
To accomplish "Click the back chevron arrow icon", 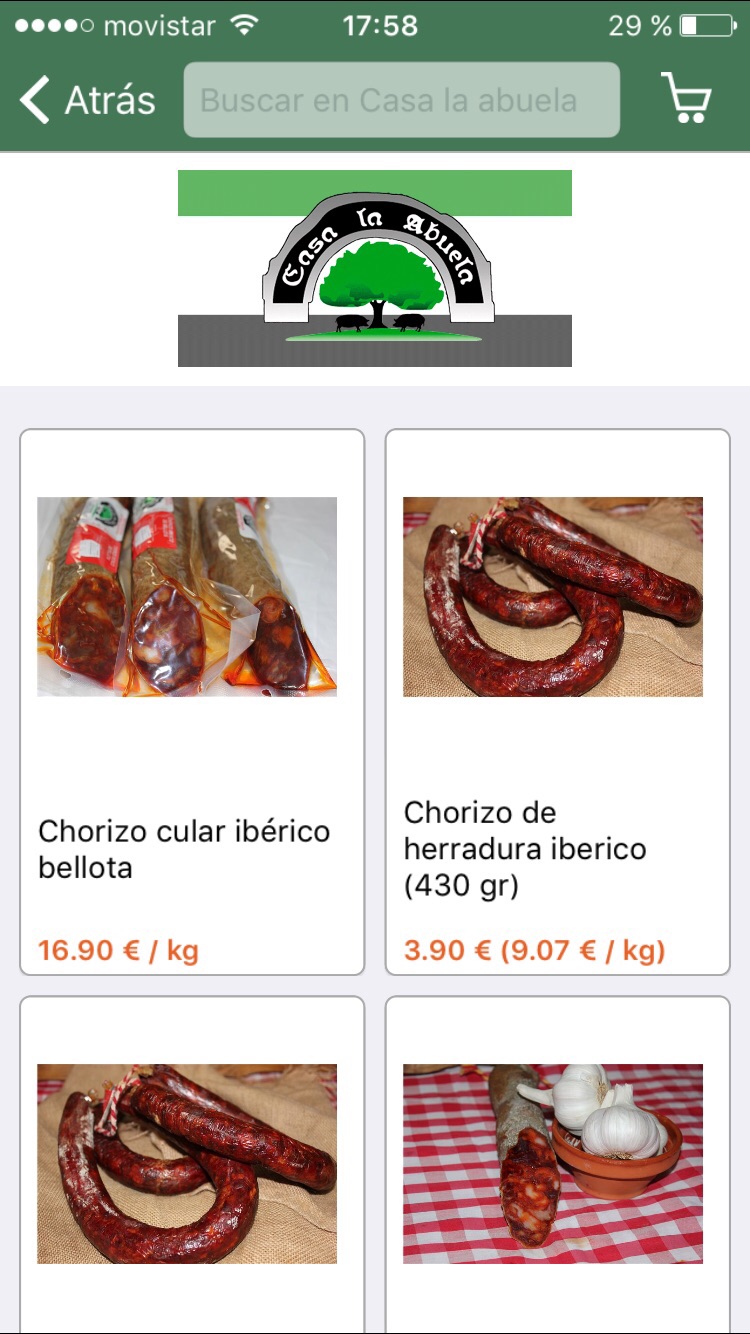I will pos(33,99).
